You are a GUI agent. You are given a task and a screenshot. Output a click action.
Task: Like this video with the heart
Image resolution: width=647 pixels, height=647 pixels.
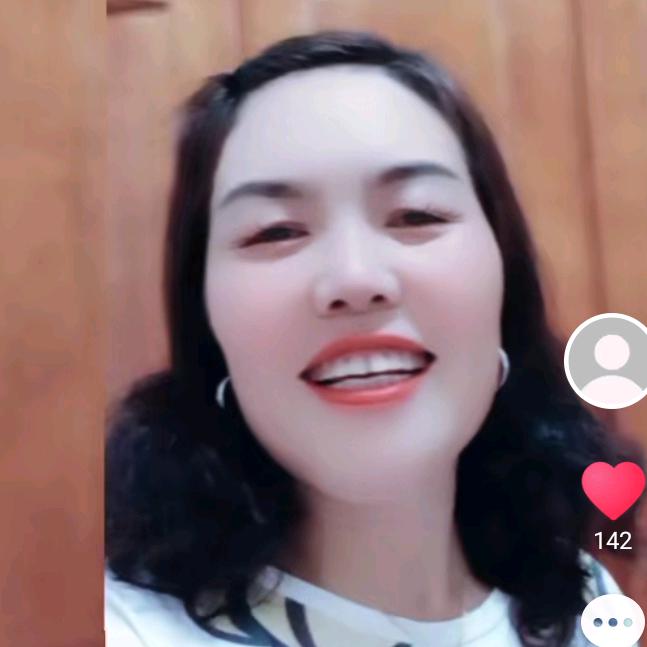(613, 489)
